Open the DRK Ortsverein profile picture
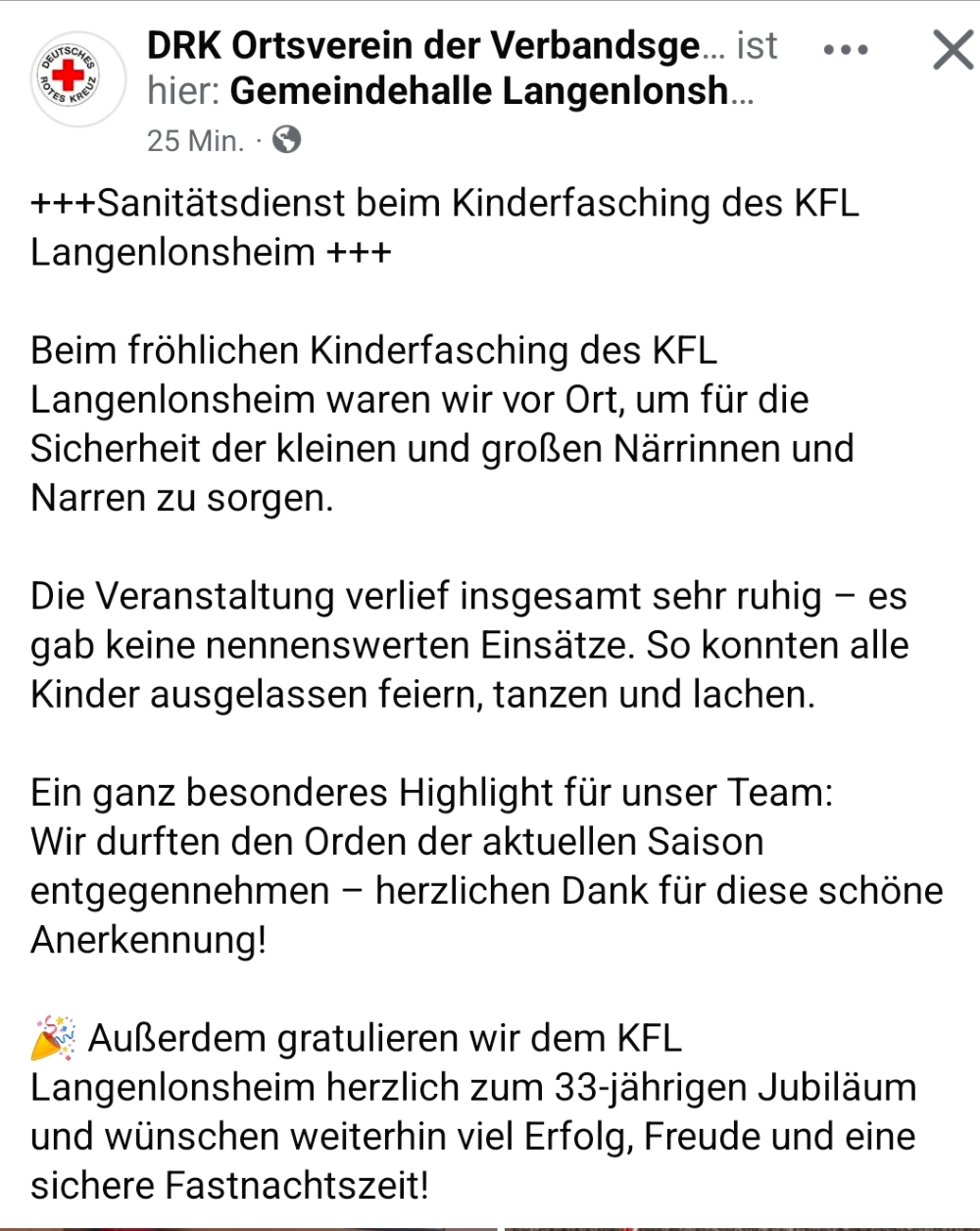980x1231 pixels. [x=77, y=79]
